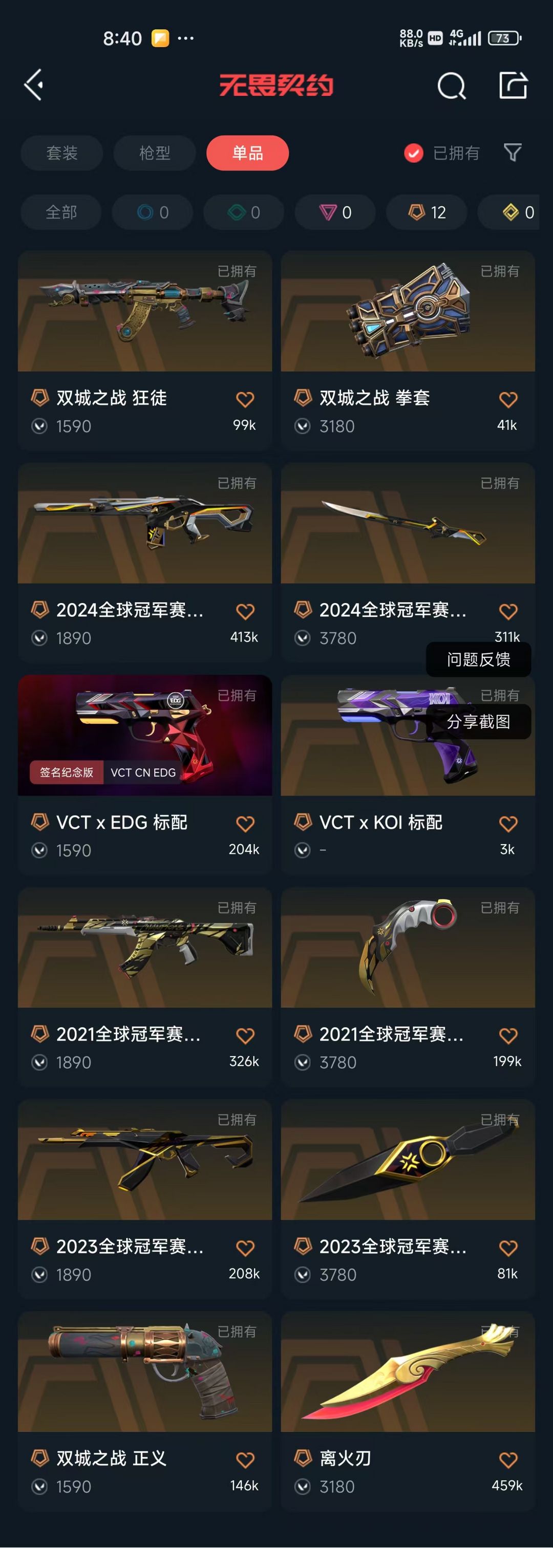This screenshot has height=1568, width=553.
Task: Tap the 分享截图 button
Action: pos(478,722)
